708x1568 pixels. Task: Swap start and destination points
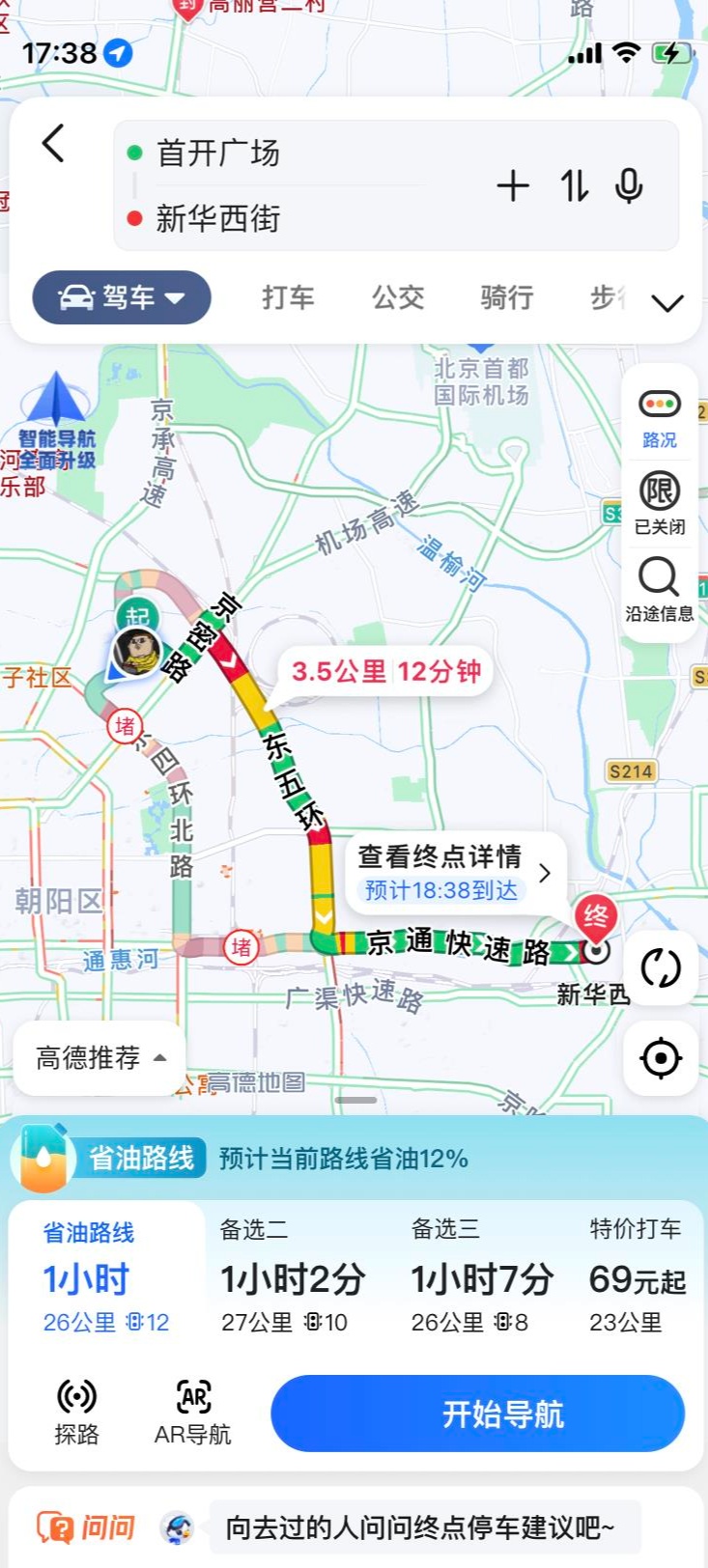[x=573, y=186]
